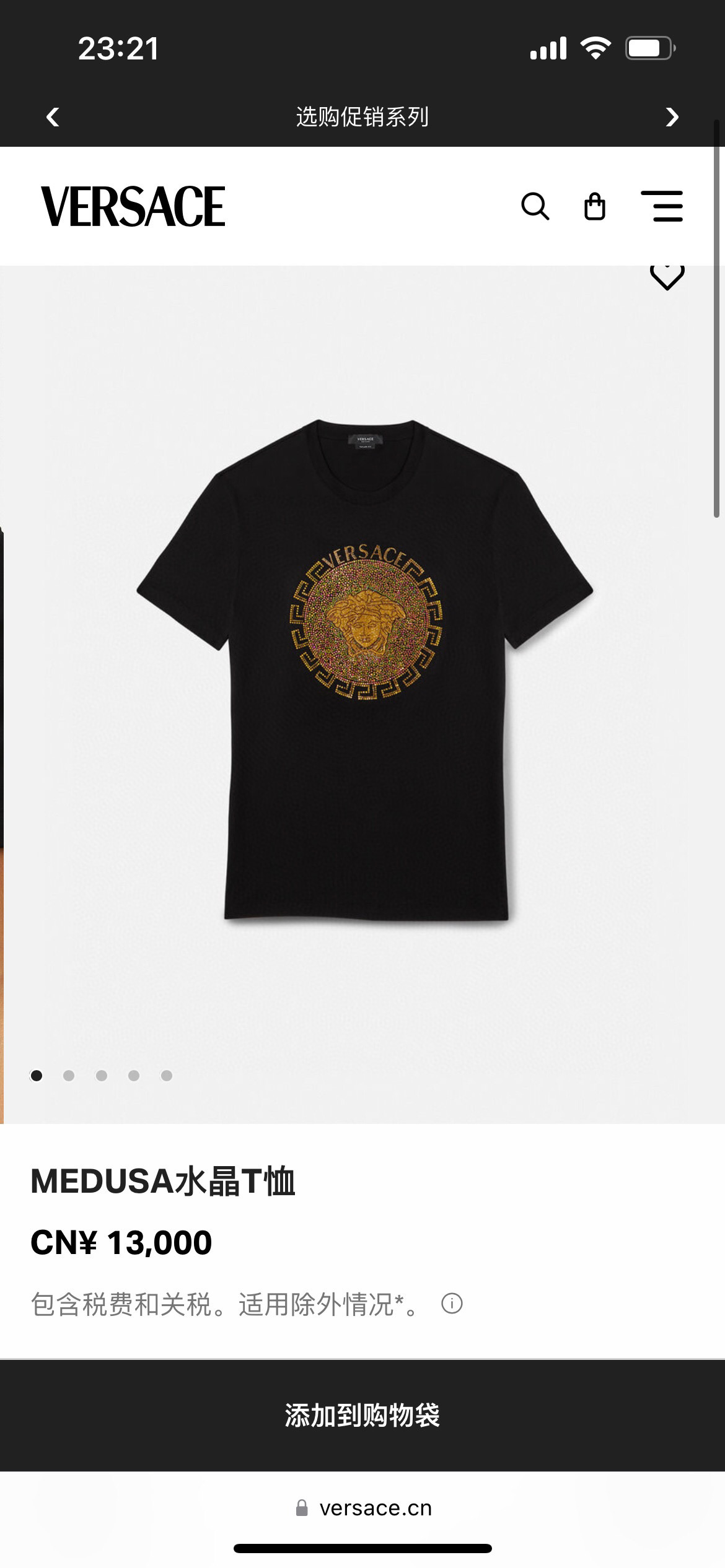Viewport: 725px width, 1568px height.
Task: Open 选购促销系列 header bar
Action: (x=362, y=118)
